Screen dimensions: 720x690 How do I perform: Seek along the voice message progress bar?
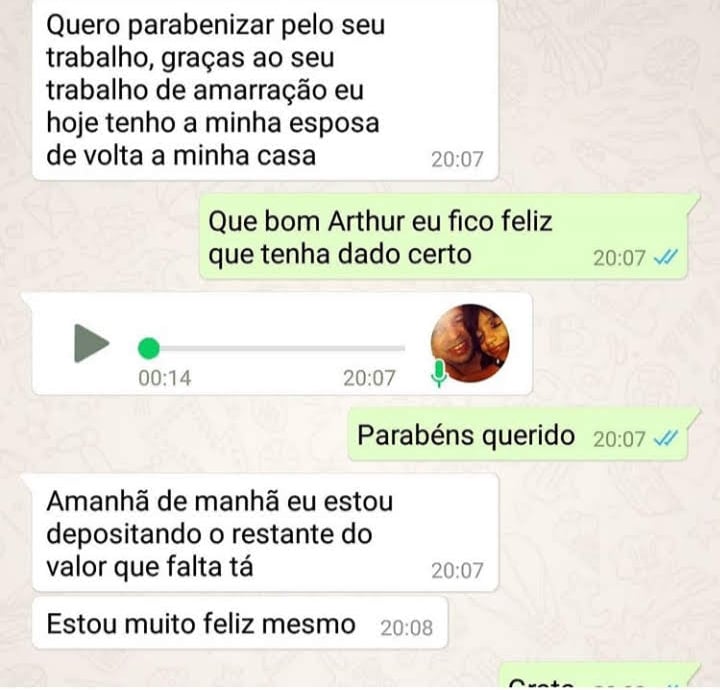[x=275, y=348]
